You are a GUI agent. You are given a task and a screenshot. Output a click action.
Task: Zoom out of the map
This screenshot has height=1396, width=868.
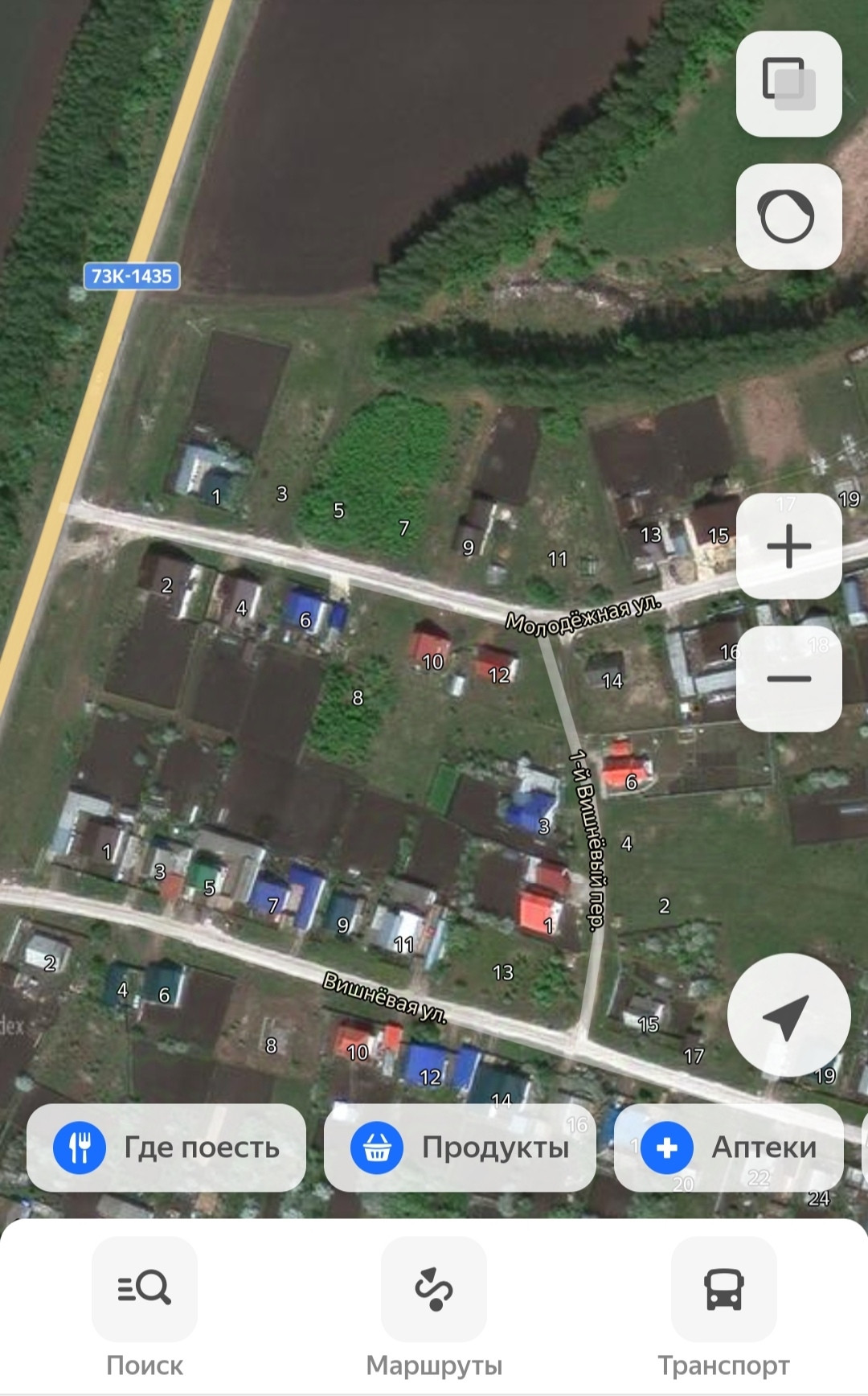(788, 679)
